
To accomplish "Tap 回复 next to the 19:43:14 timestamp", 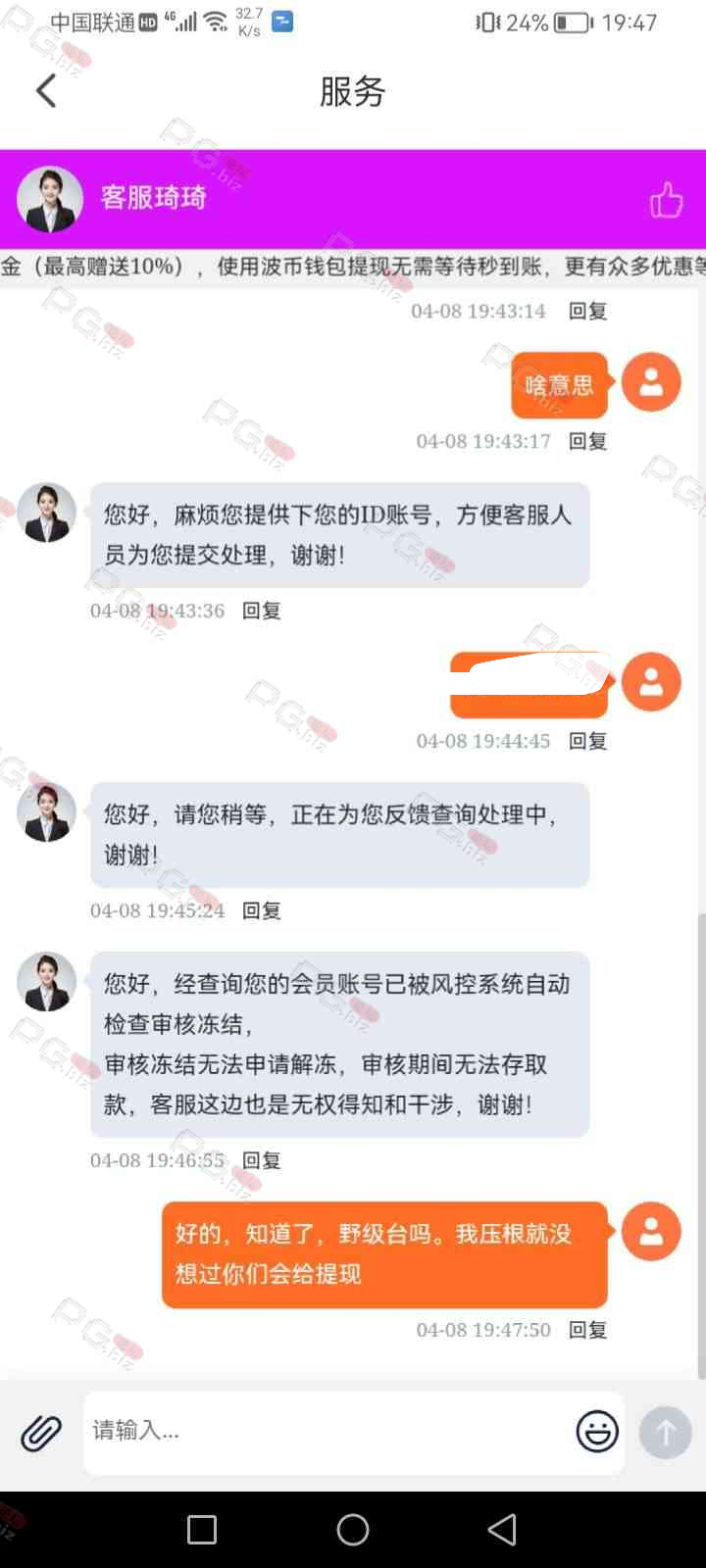I will 588,311.
